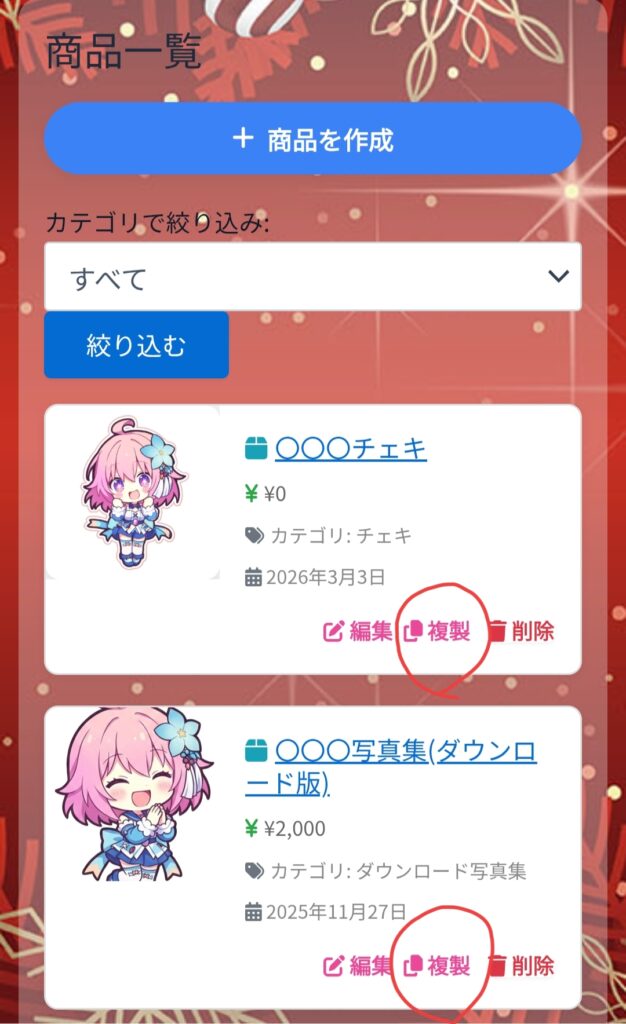Edit the 〇〇〇写真集(ダウンロード版) product

[x=358, y=965]
